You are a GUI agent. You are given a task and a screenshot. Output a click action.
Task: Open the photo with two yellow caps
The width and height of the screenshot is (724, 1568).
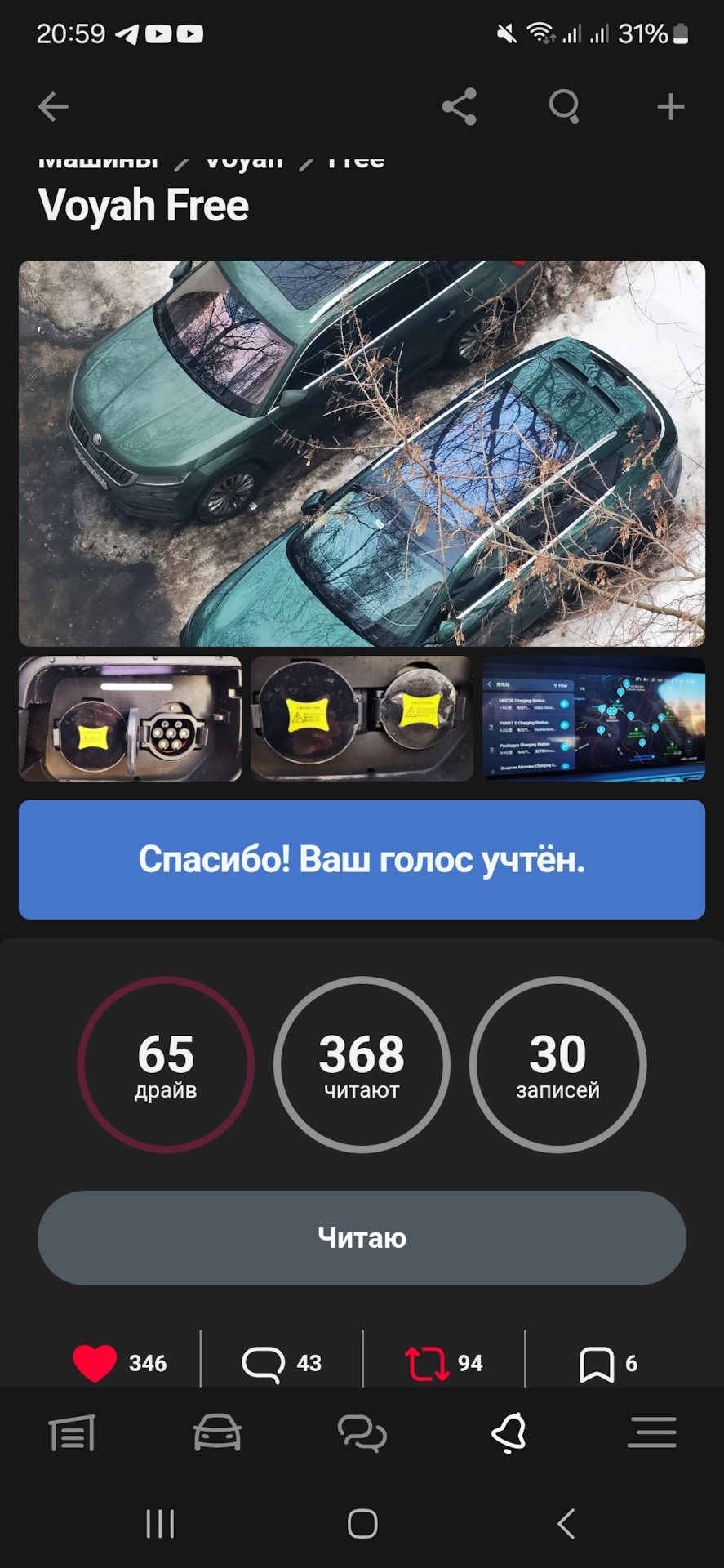tap(362, 719)
